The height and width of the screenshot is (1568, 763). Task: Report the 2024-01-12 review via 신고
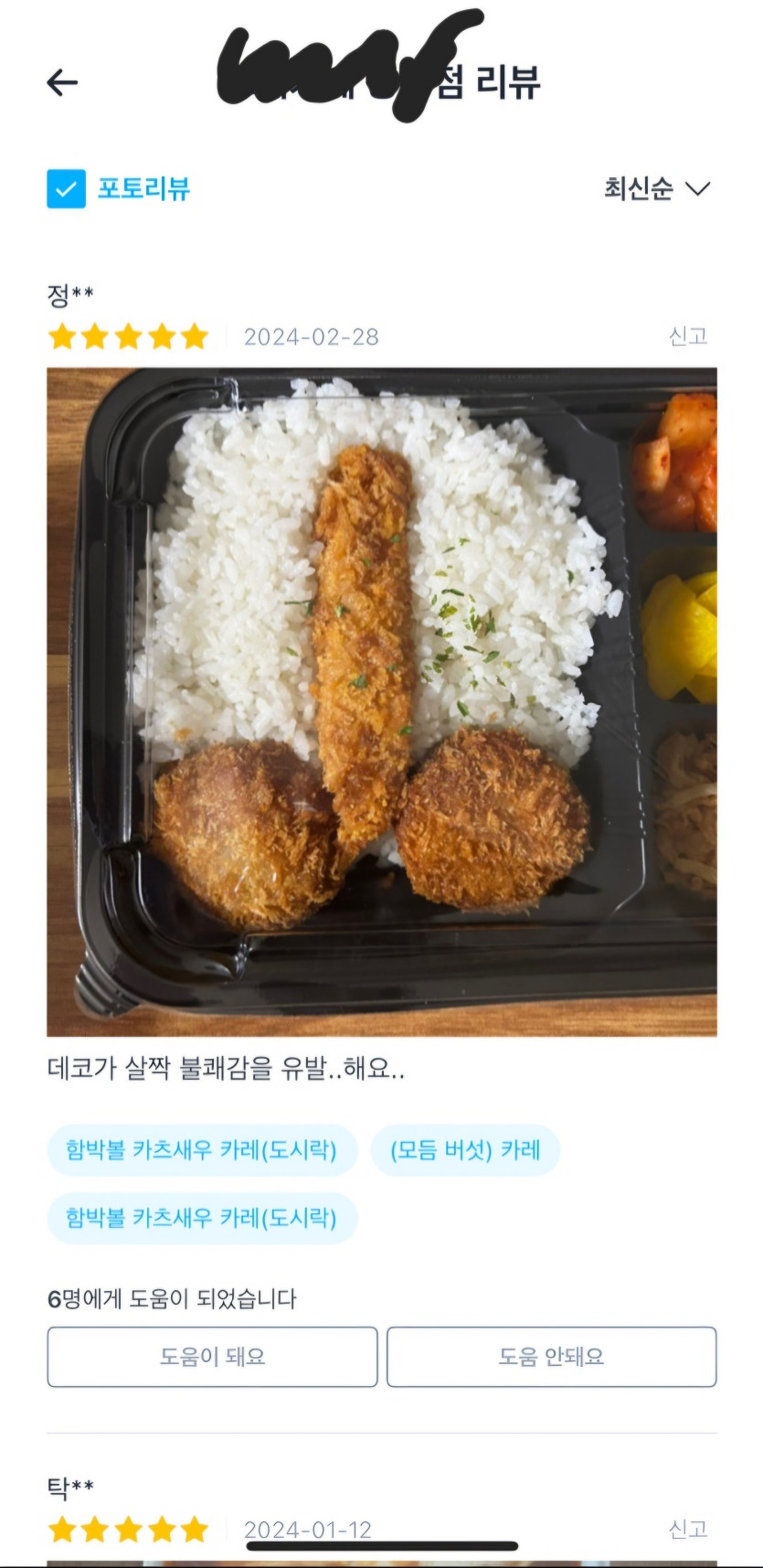point(688,1529)
